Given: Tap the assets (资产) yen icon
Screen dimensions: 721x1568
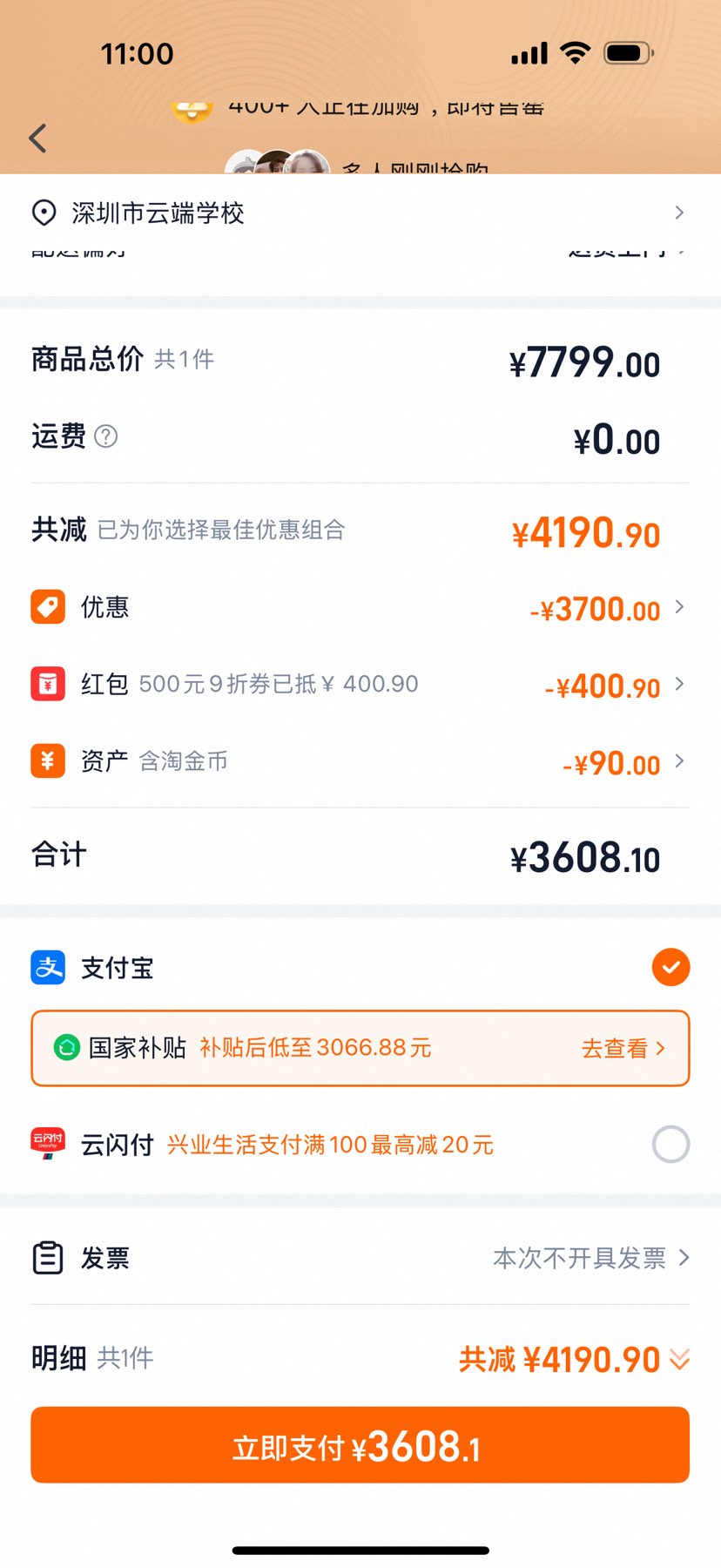Looking at the screenshot, I should pos(48,760).
